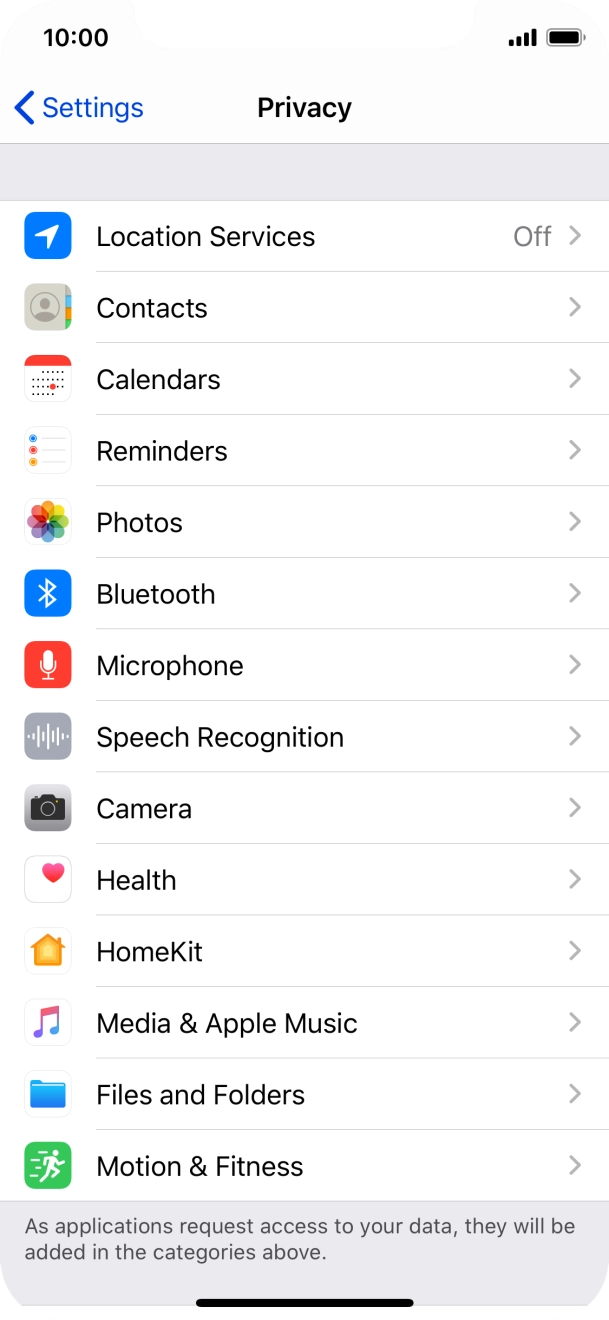Select the Reminders row
Viewport: 609px width, 1320px height.
pos(304,451)
